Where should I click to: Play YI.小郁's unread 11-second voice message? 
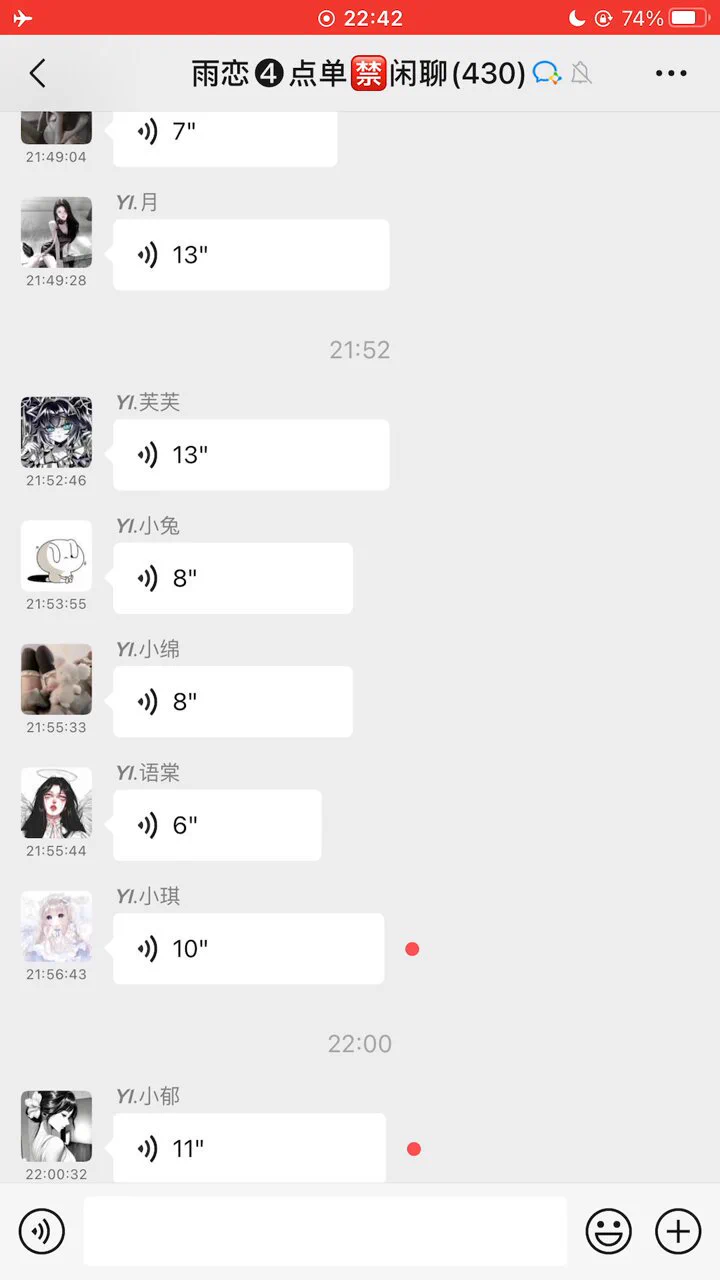coord(249,1148)
